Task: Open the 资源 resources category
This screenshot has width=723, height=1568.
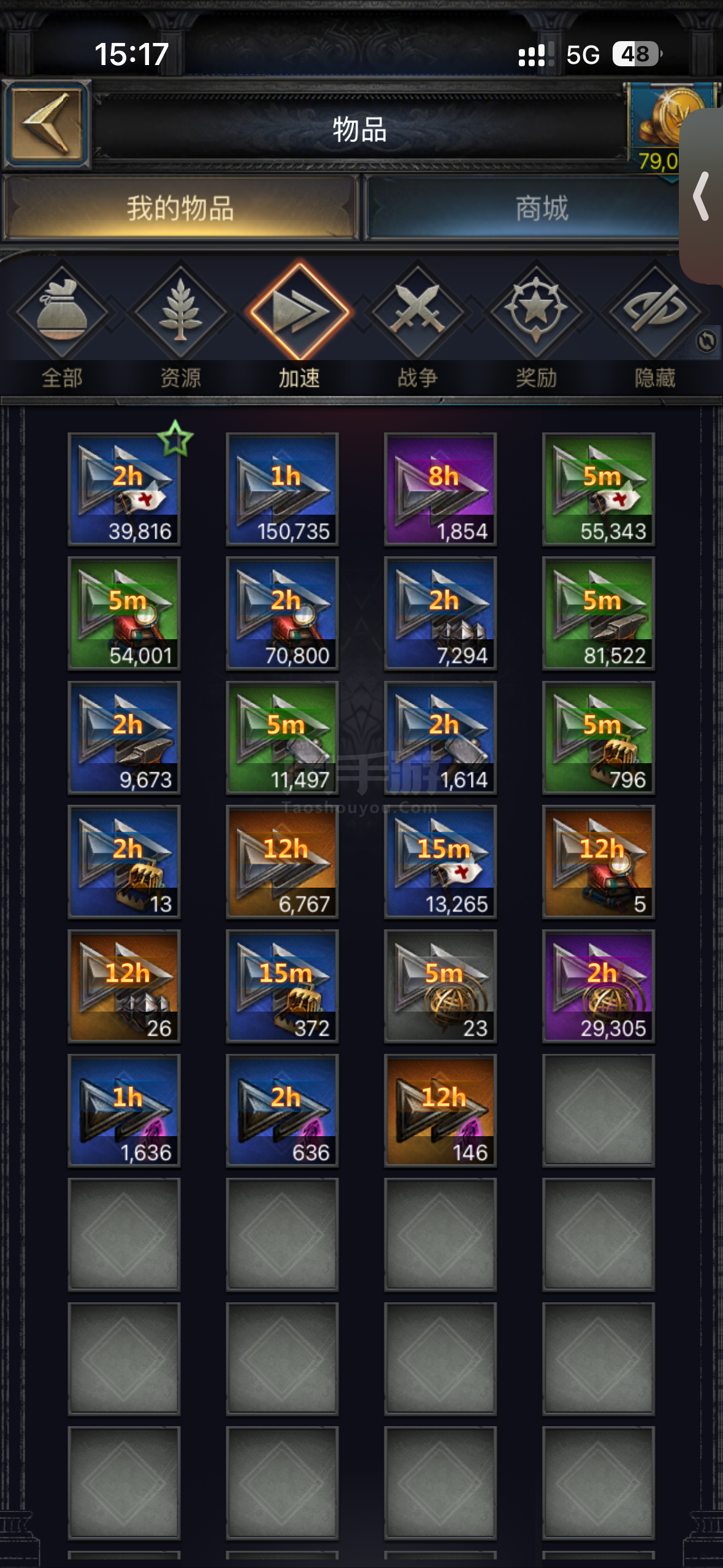Action: pyautogui.click(x=180, y=325)
